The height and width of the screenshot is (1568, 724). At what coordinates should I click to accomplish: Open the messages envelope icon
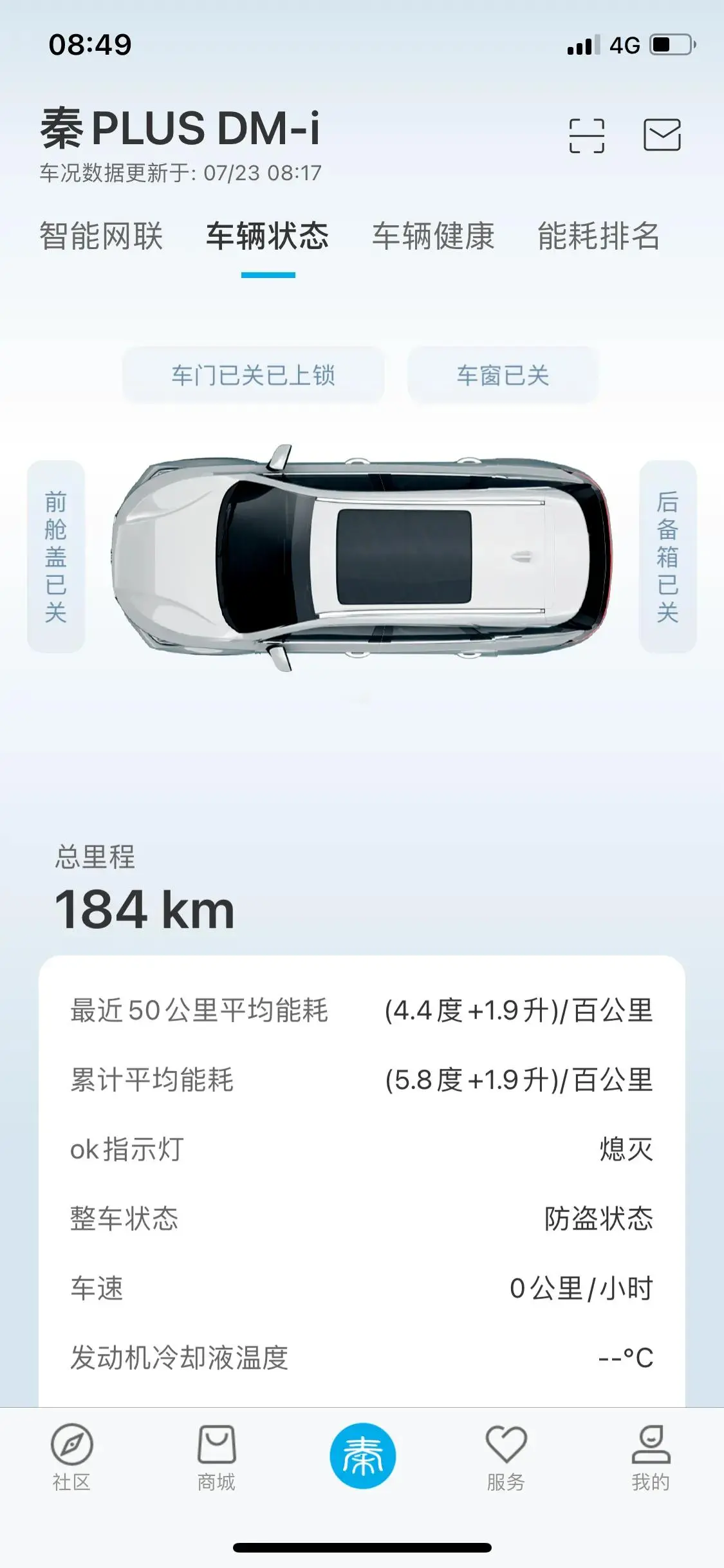point(662,135)
